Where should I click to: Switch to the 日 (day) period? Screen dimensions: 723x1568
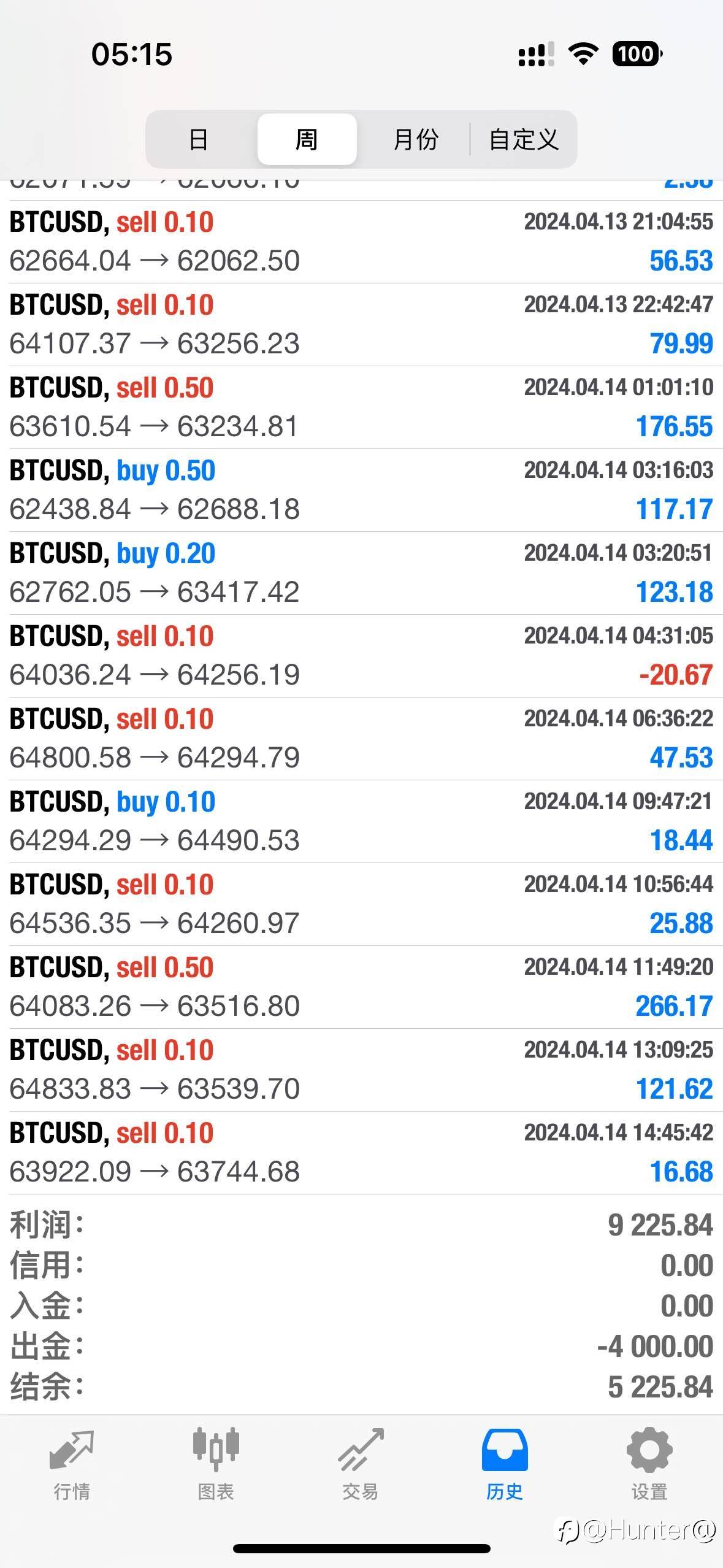click(x=198, y=139)
